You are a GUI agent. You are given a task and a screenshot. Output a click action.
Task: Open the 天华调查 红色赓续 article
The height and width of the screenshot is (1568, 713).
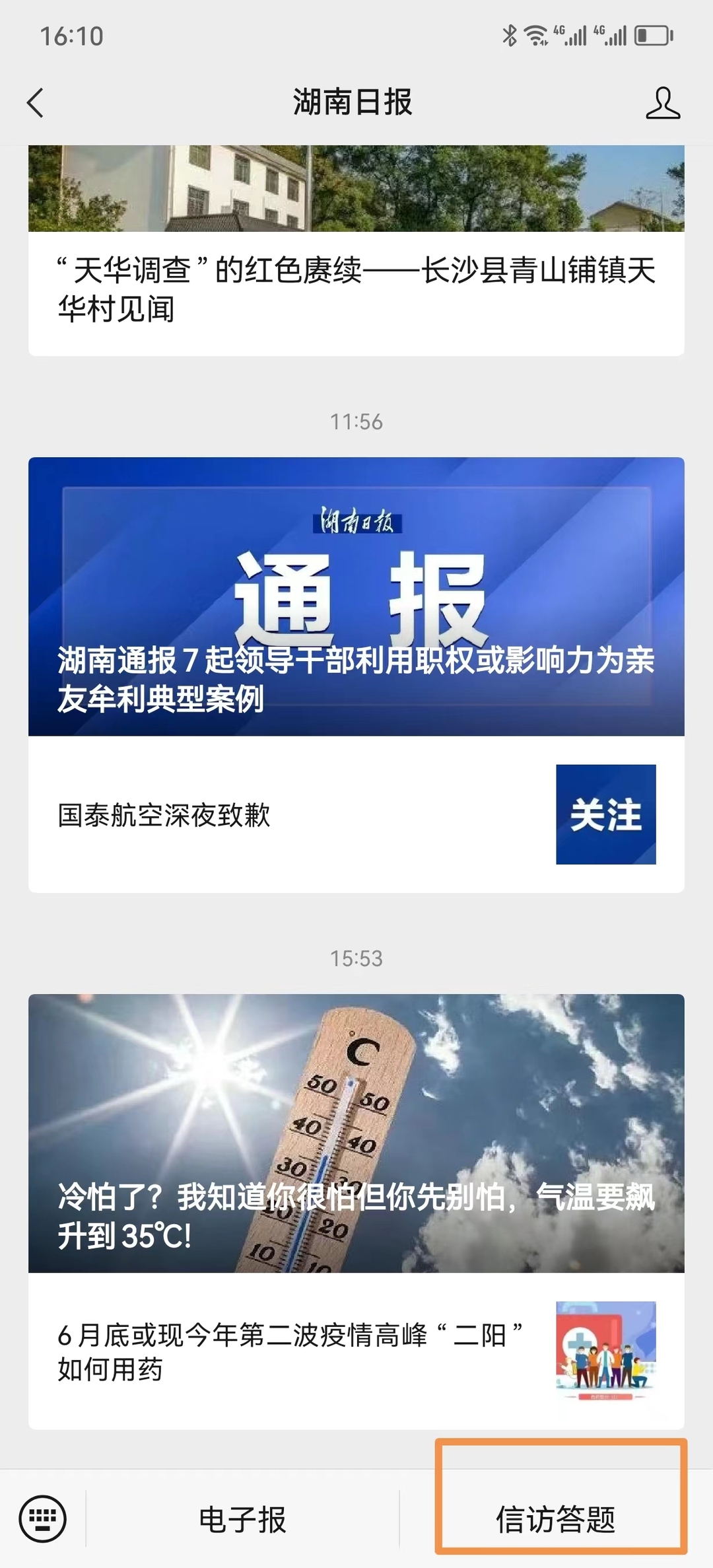coord(356,289)
